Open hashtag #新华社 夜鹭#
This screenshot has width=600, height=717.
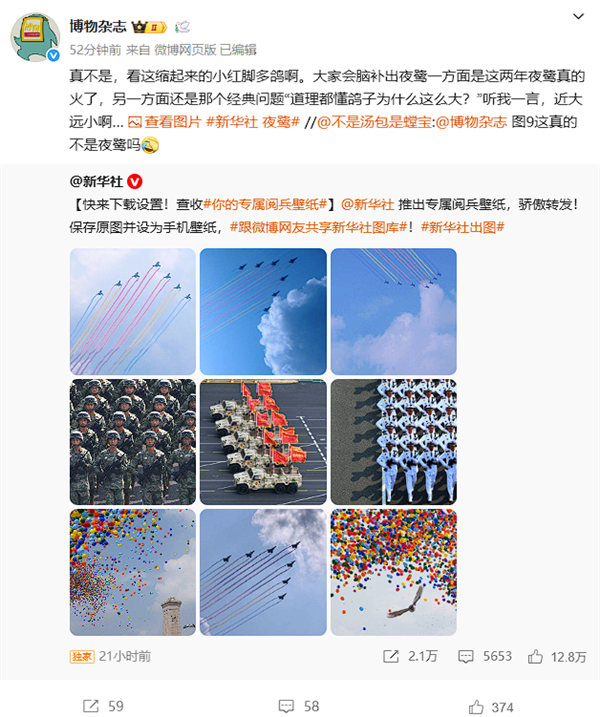point(250,121)
